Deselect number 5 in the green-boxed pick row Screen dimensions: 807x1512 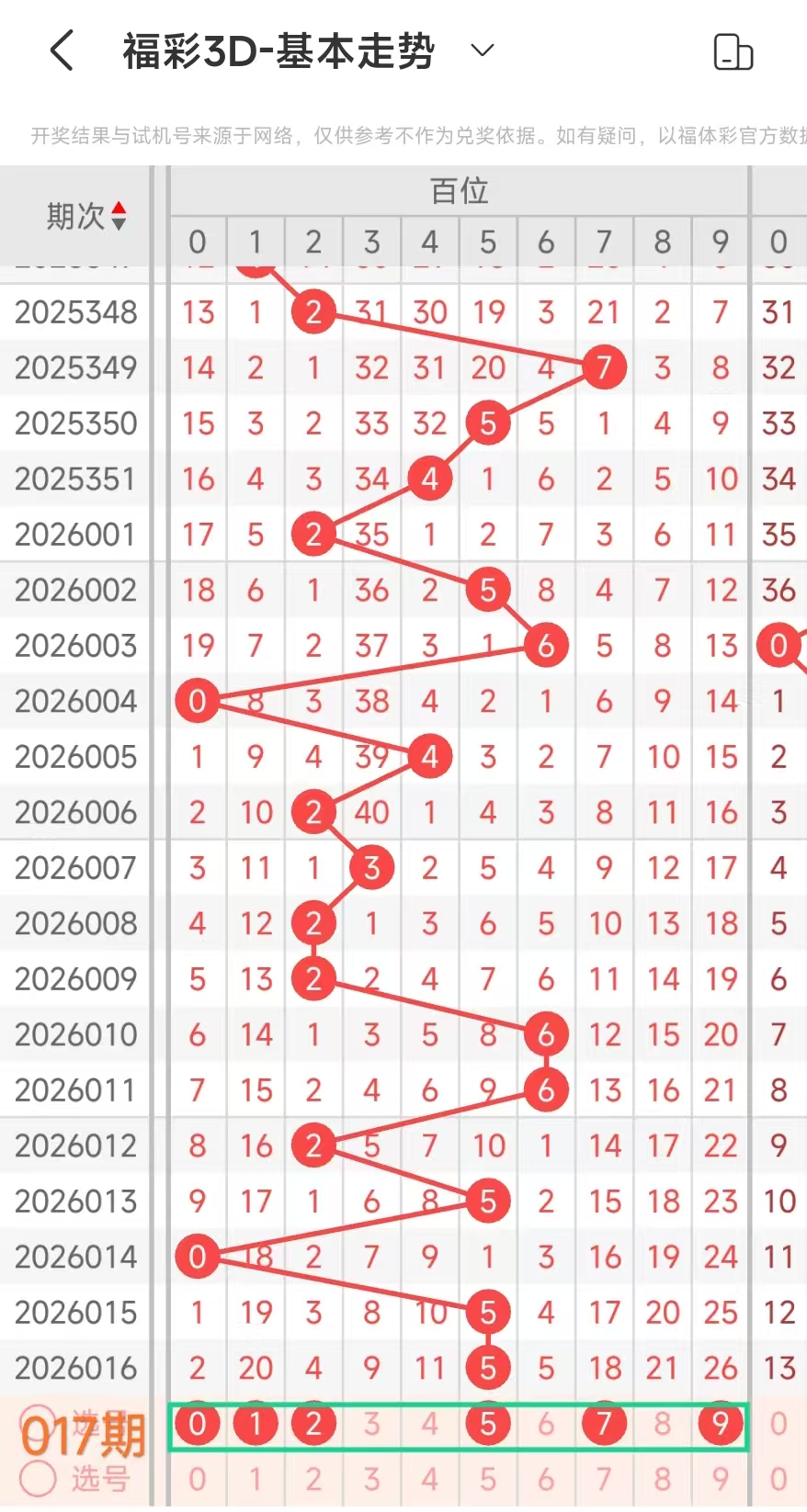coord(488,1424)
